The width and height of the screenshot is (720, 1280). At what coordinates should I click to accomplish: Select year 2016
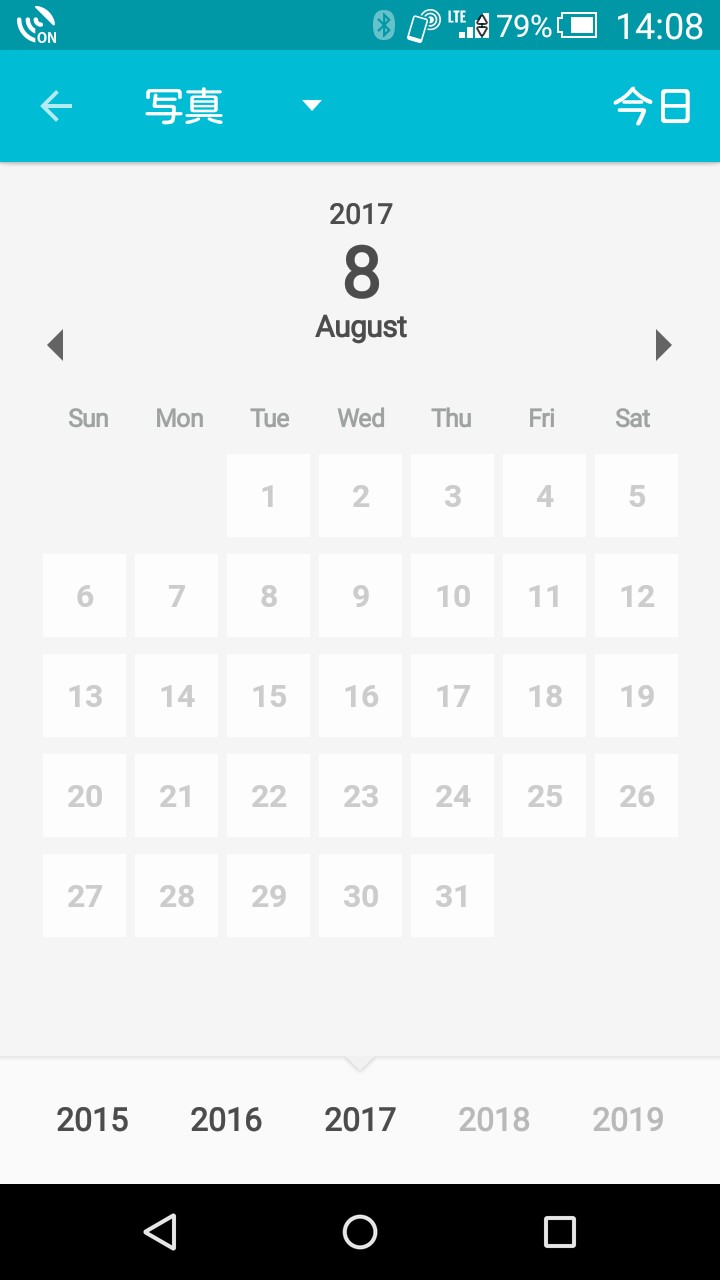pyautogui.click(x=227, y=1119)
